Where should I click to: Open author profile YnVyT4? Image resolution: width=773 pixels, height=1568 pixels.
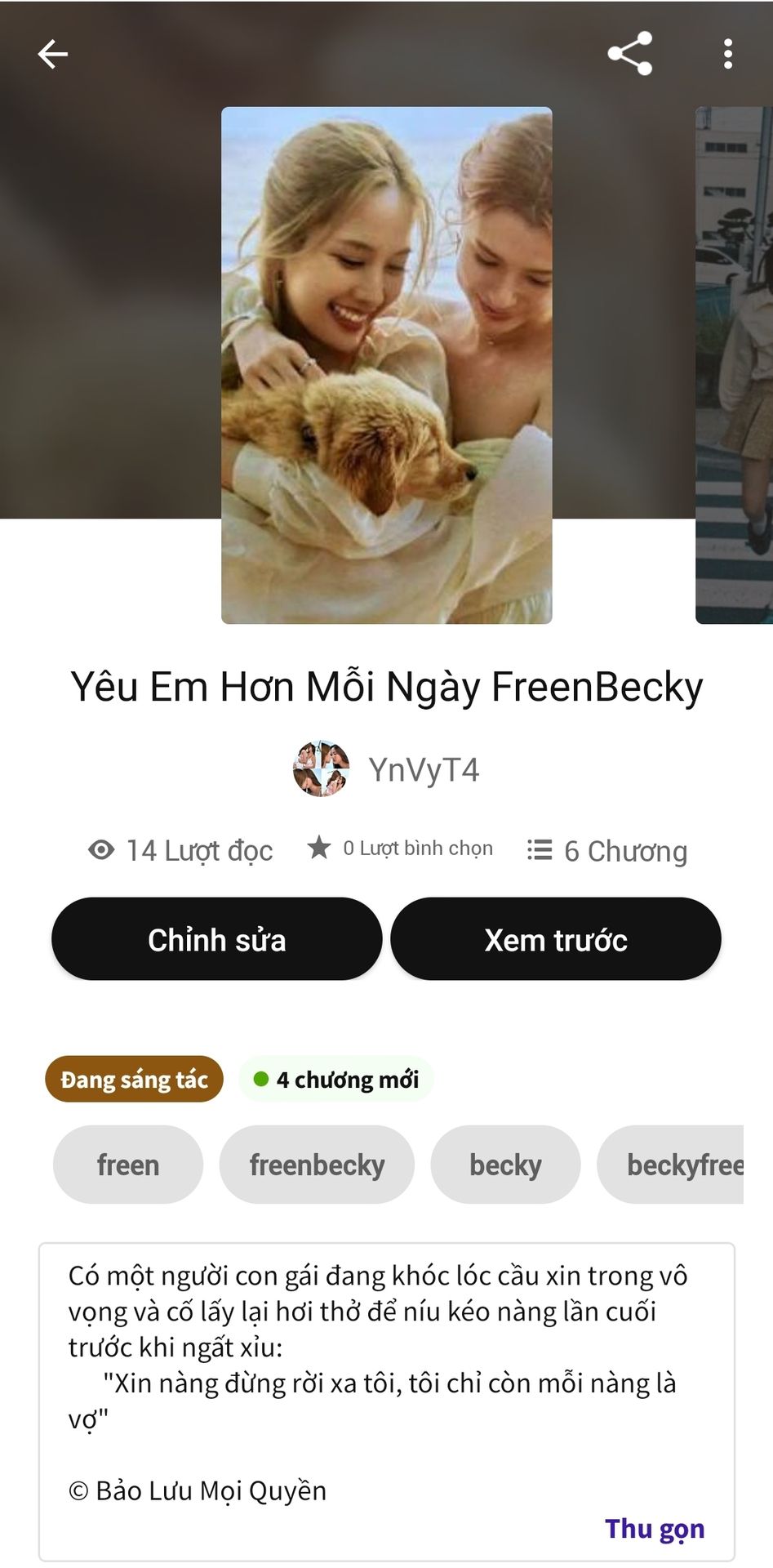387,769
